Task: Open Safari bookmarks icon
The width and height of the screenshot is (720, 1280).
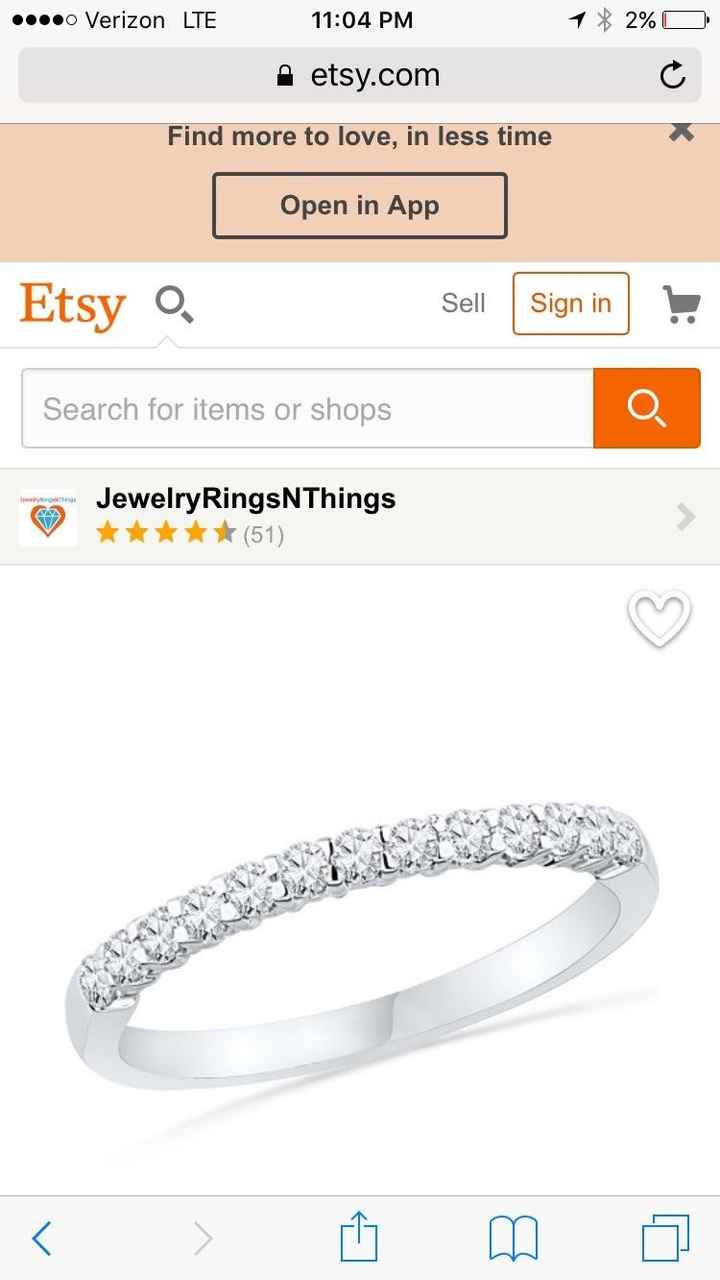Action: (513, 1237)
